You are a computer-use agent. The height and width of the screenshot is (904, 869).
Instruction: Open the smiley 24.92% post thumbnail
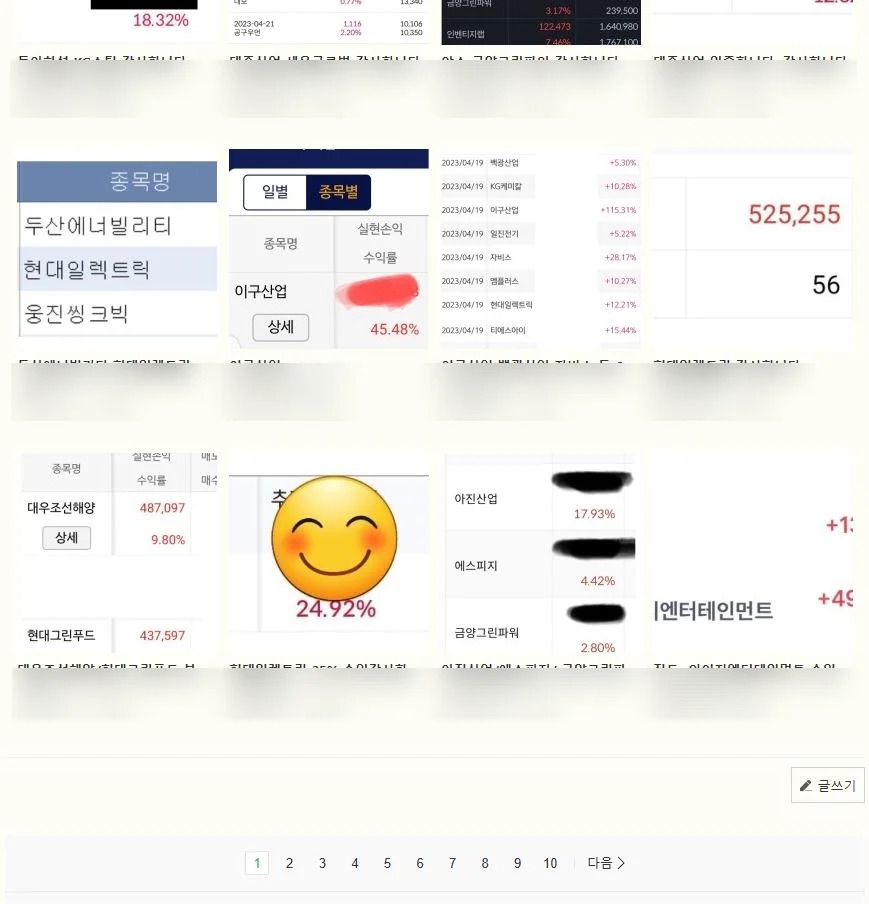coord(328,555)
